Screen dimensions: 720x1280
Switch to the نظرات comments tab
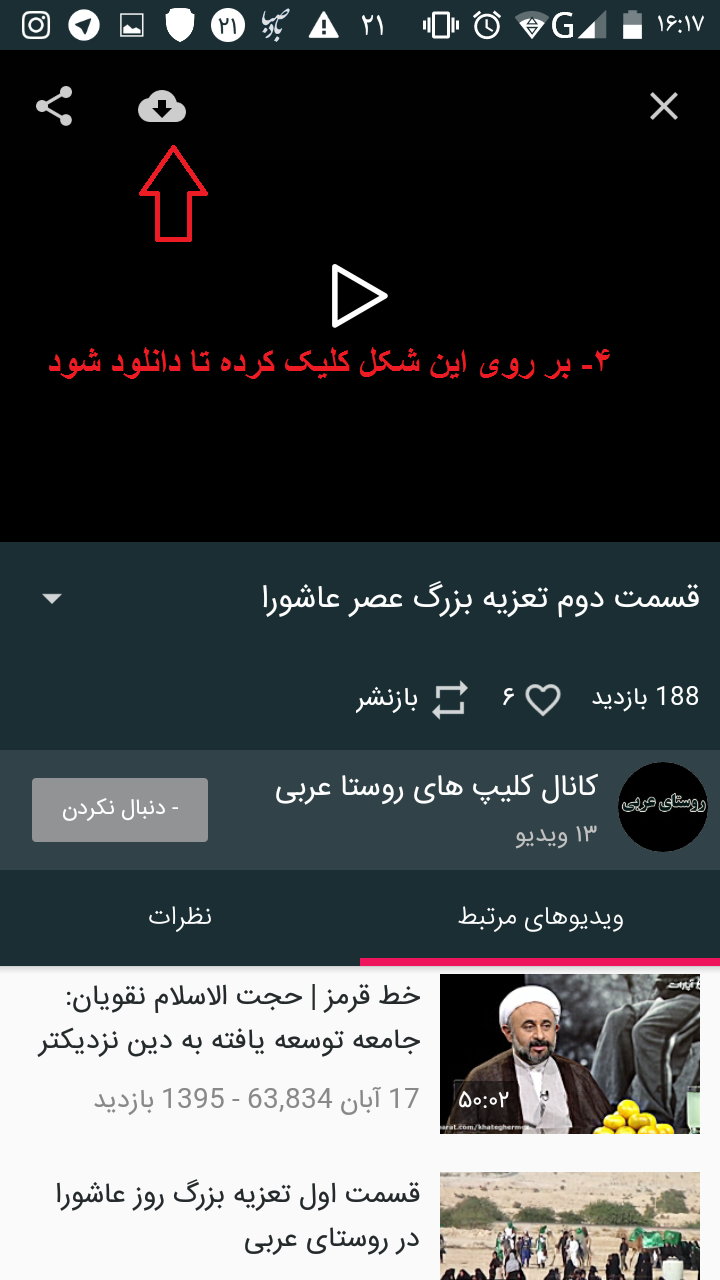pos(180,917)
